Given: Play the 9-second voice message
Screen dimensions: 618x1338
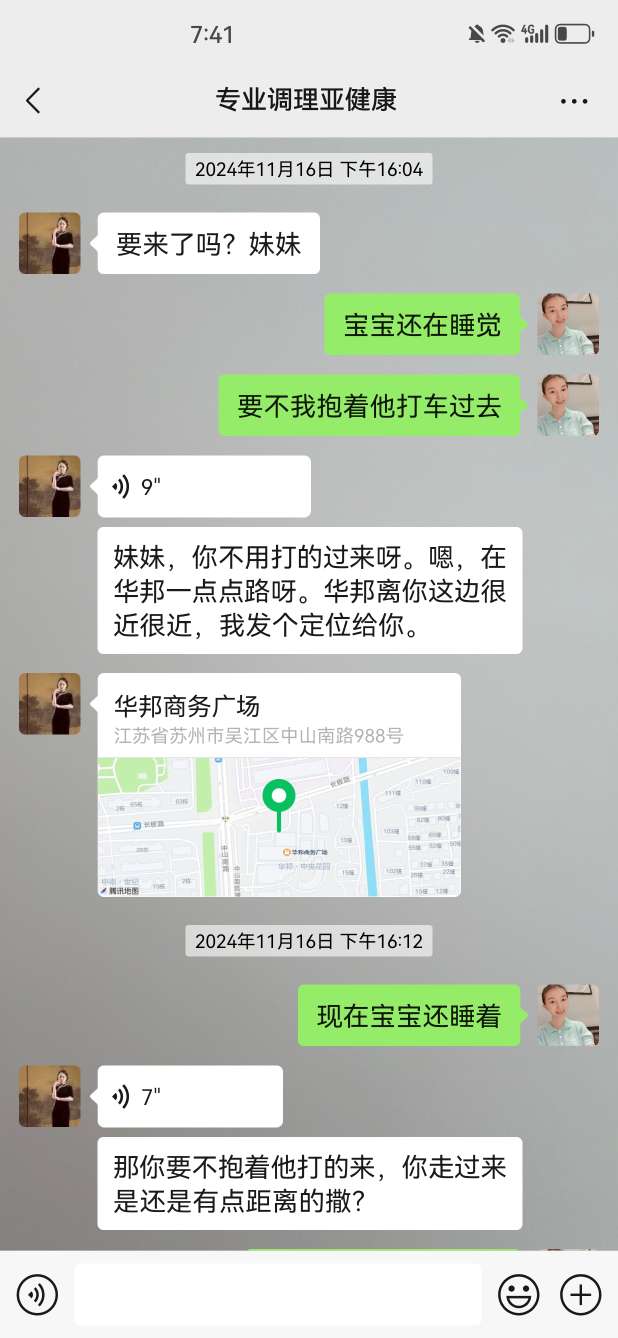Looking at the screenshot, I should [204, 487].
